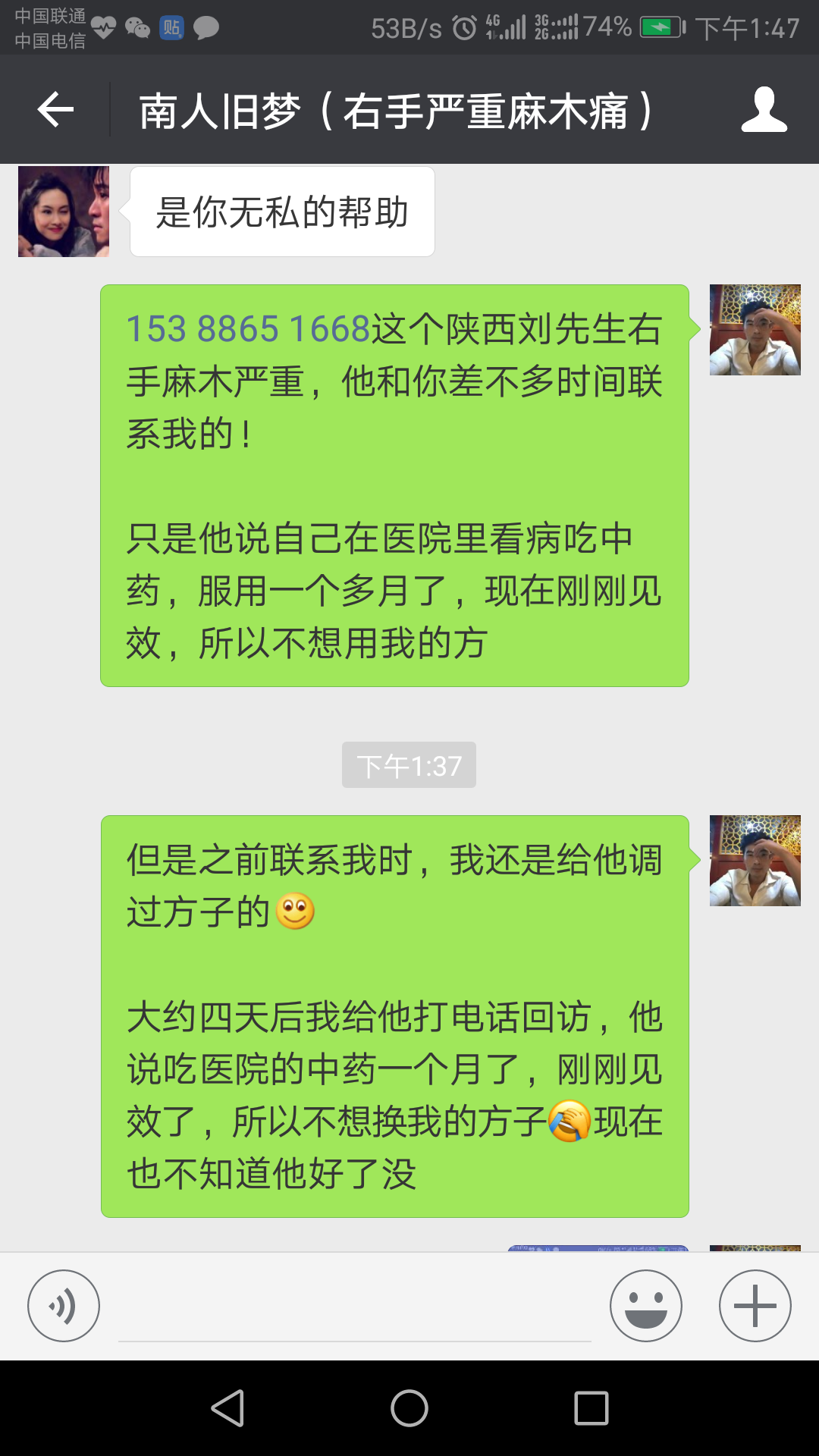Tap phone number 153 8865 1668 link
The width and height of the screenshot is (819, 1456).
(248, 330)
